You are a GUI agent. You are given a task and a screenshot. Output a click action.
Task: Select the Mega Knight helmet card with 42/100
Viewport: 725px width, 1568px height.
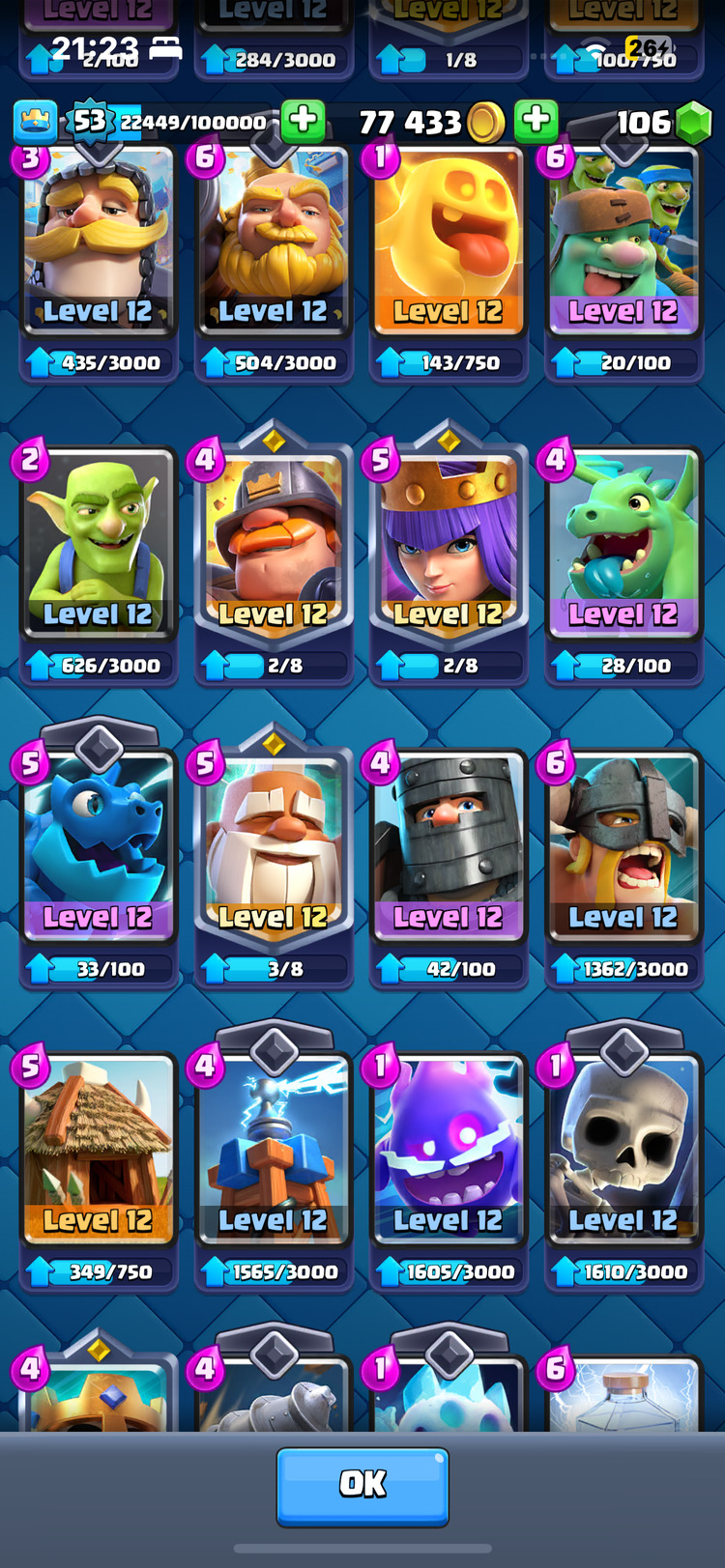coord(448,848)
